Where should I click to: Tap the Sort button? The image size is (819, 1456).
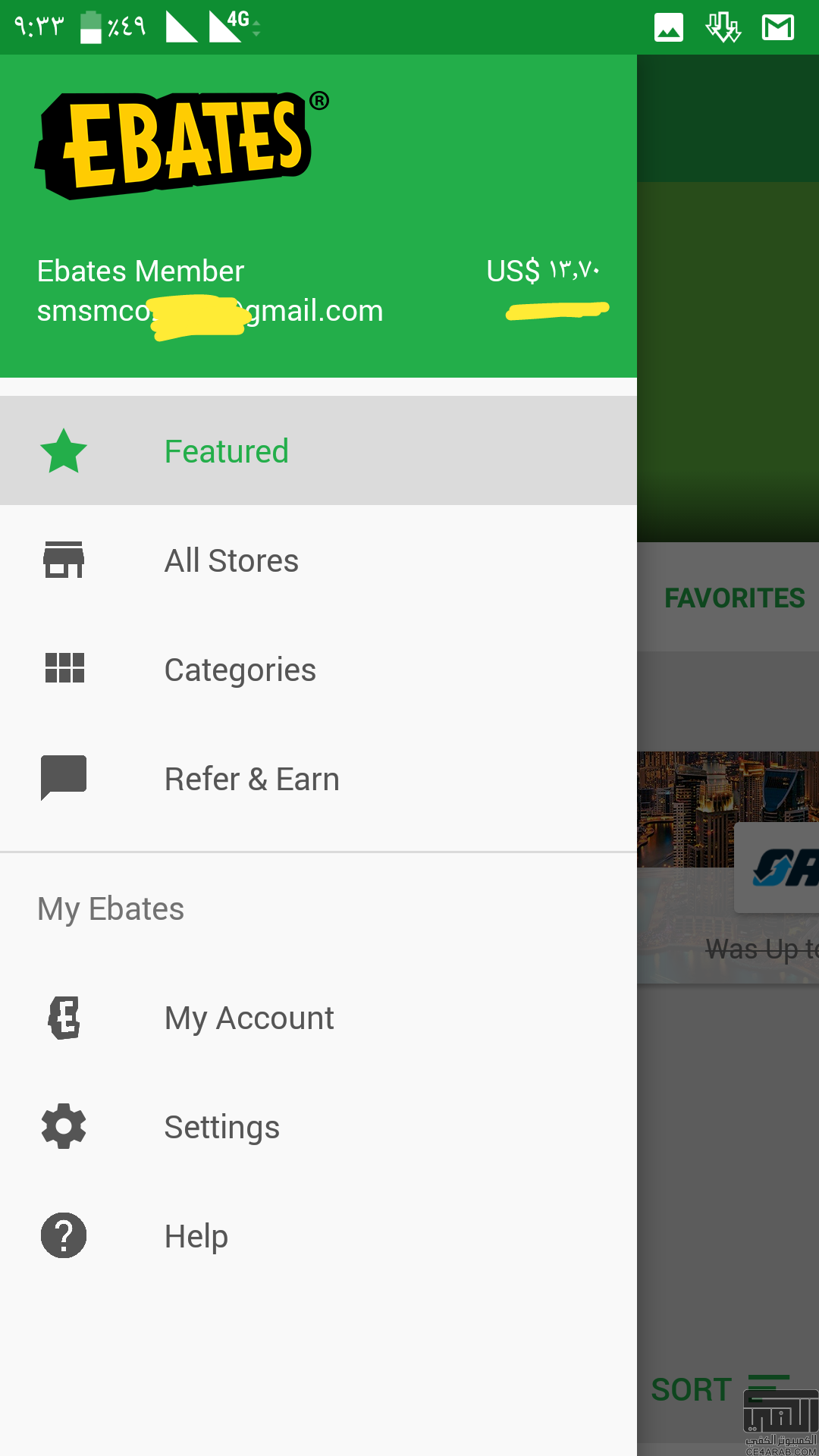click(719, 1389)
